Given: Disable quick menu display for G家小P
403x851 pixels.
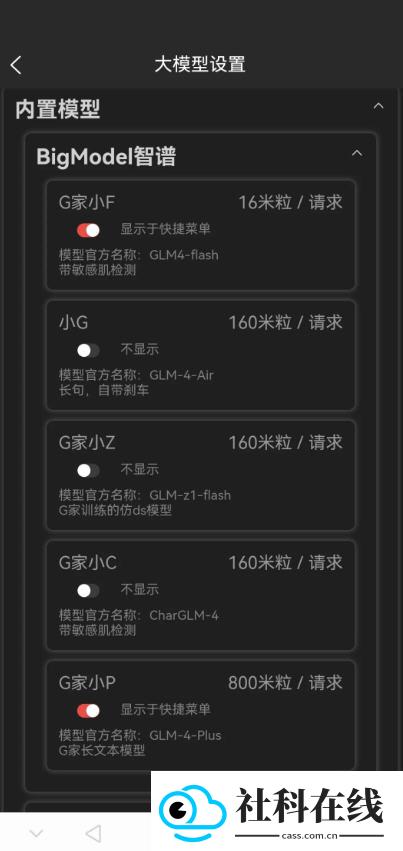Looking at the screenshot, I should 88,710.
